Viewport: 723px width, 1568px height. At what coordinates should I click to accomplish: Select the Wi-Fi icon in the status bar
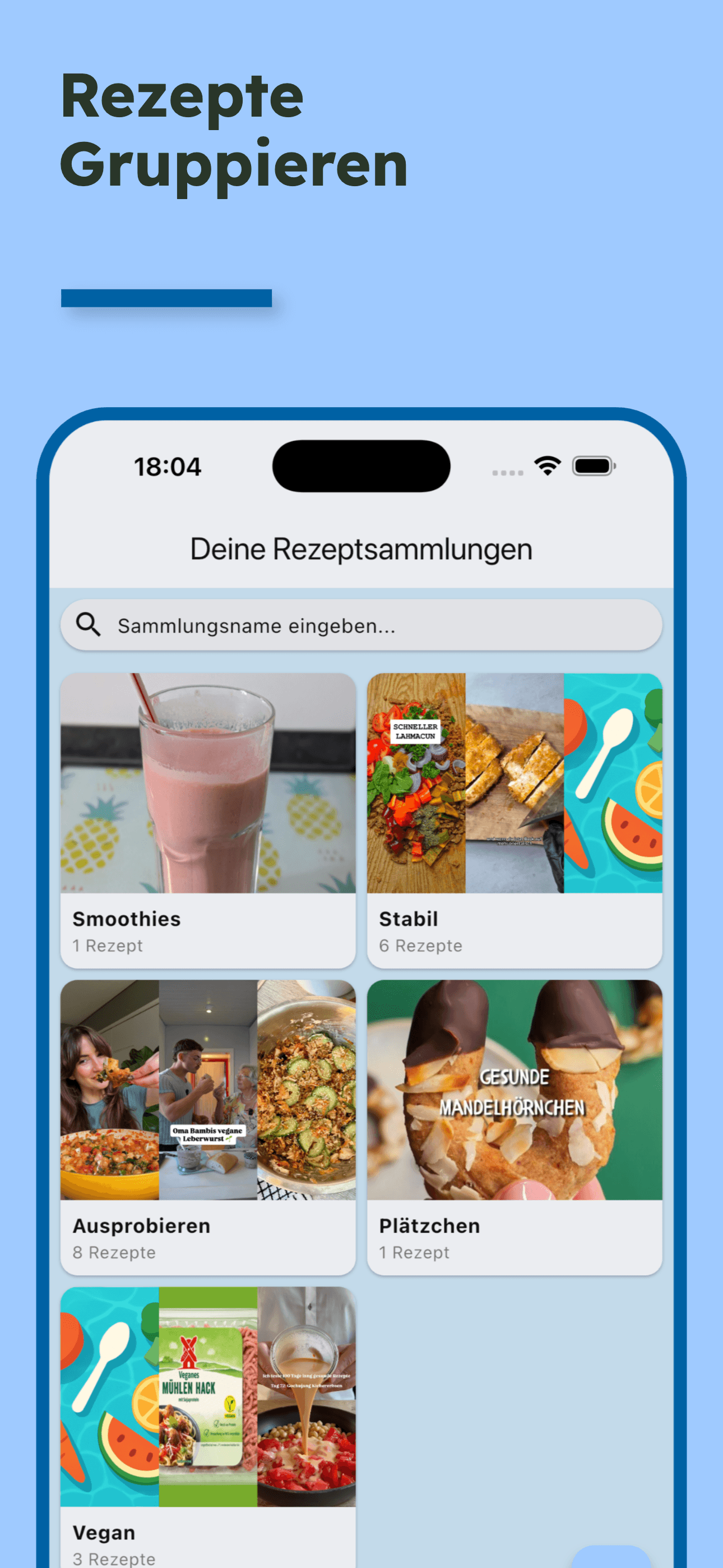coord(546,466)
